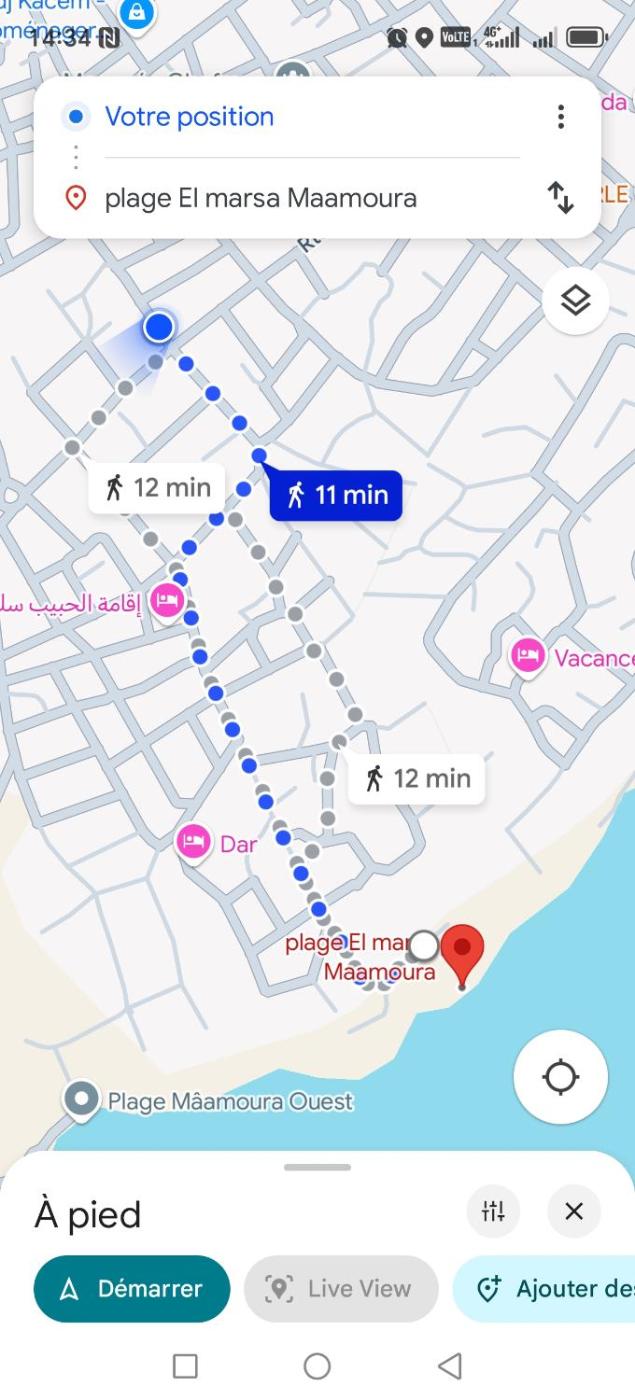Viewport: 635px width, 1400px height.
Task: Select the highlighted 11 min walking route
Action: [337, 495]
